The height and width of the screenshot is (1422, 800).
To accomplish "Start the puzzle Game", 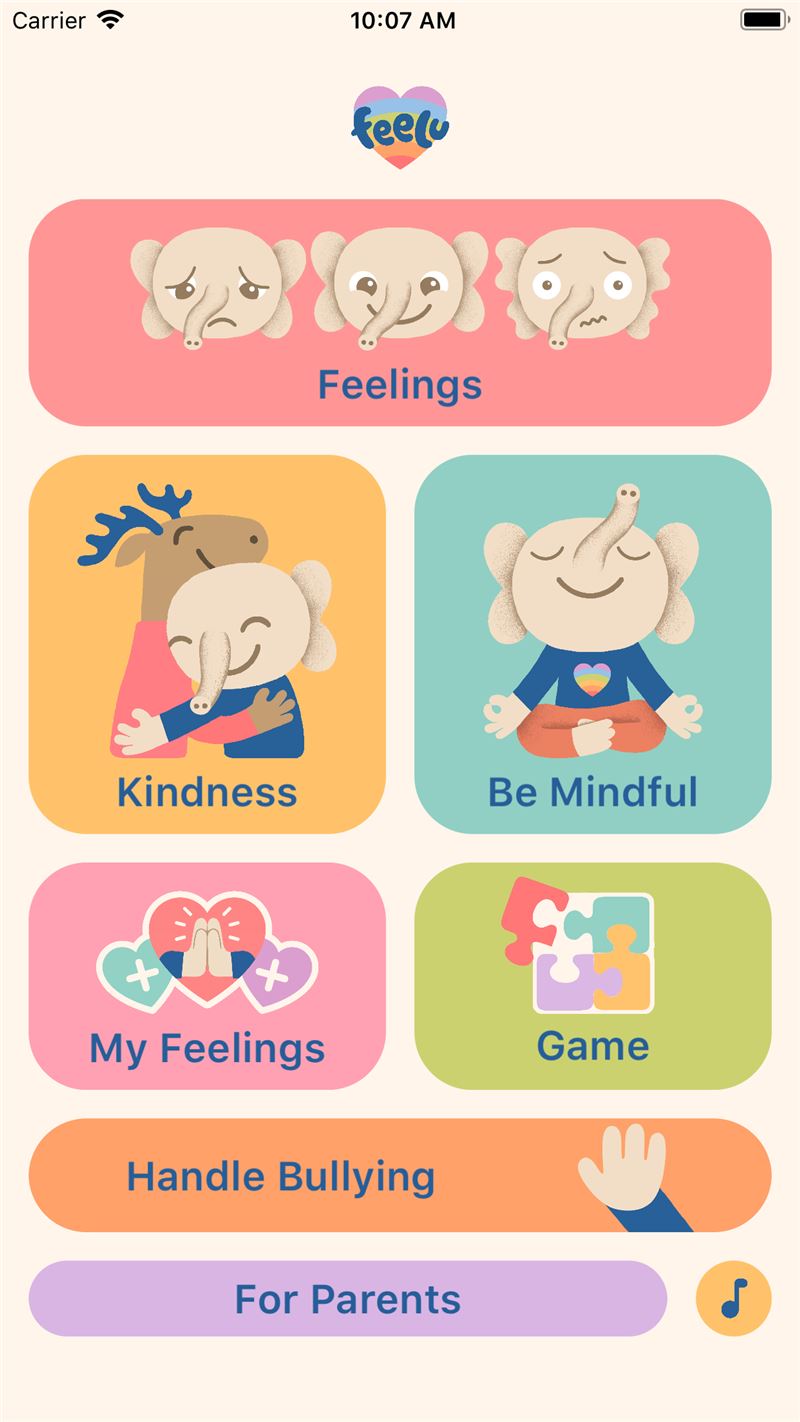I will coord(593,976).
